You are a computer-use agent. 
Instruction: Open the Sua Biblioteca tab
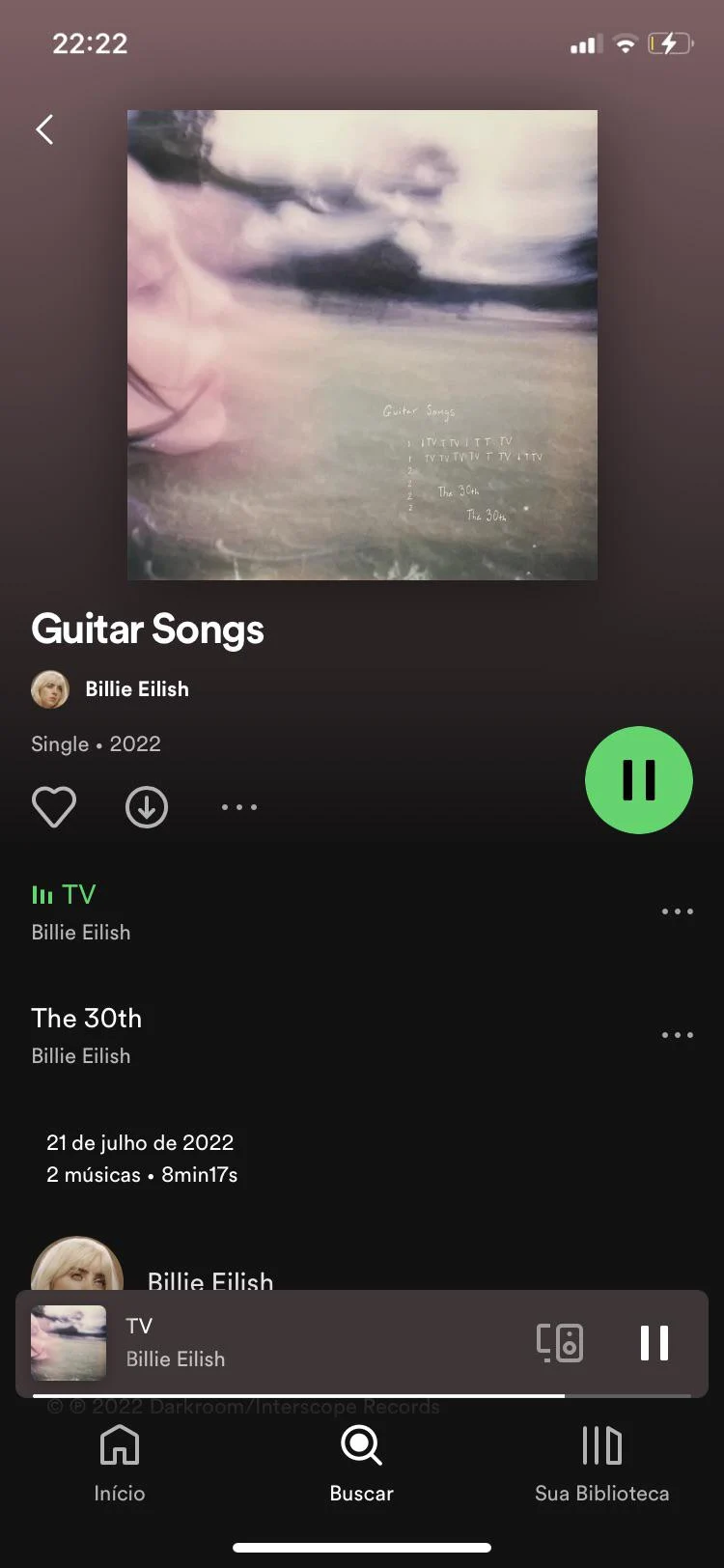tap(601, 1464)
